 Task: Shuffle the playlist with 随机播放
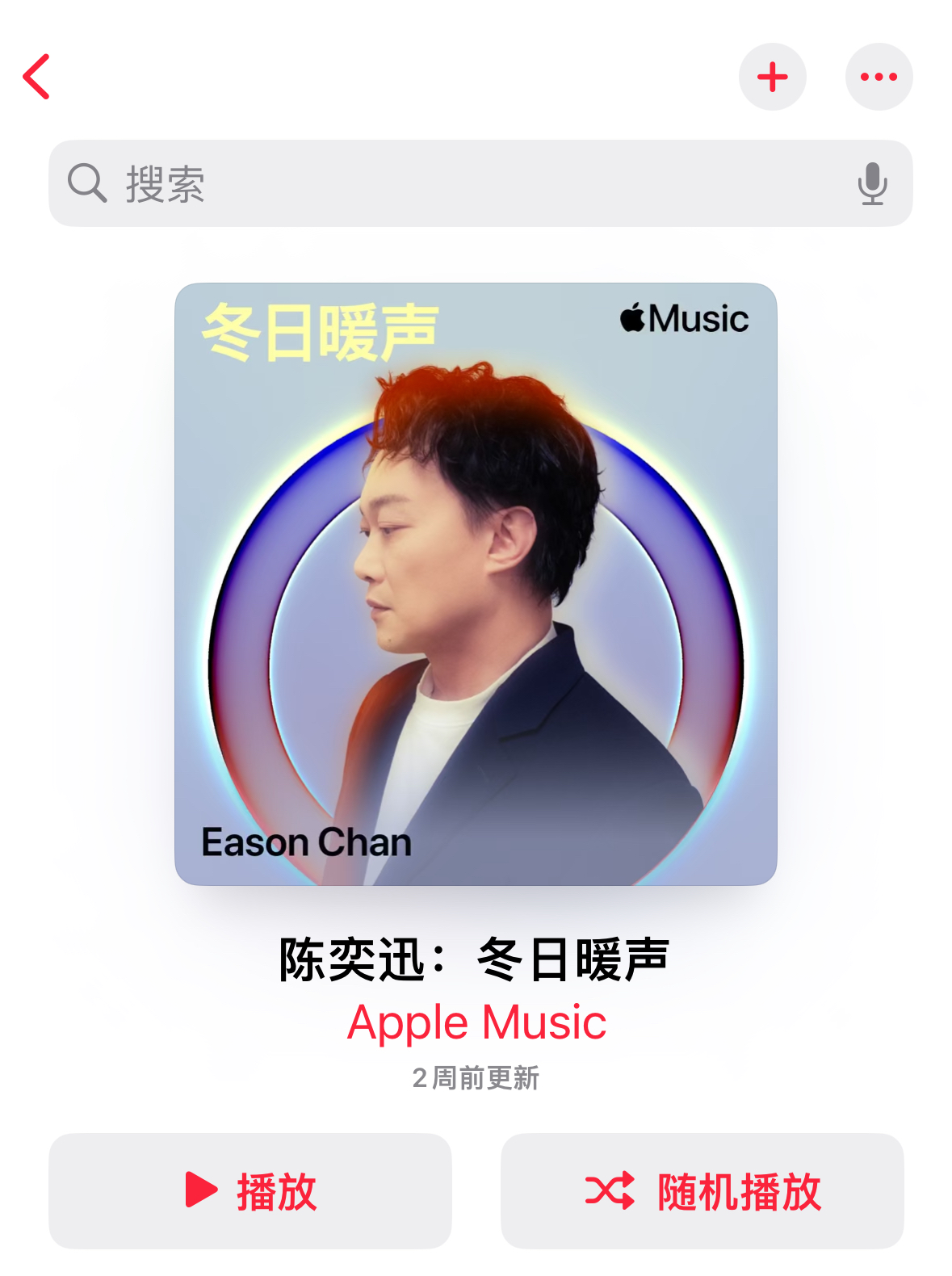[x=702, y=1190]
